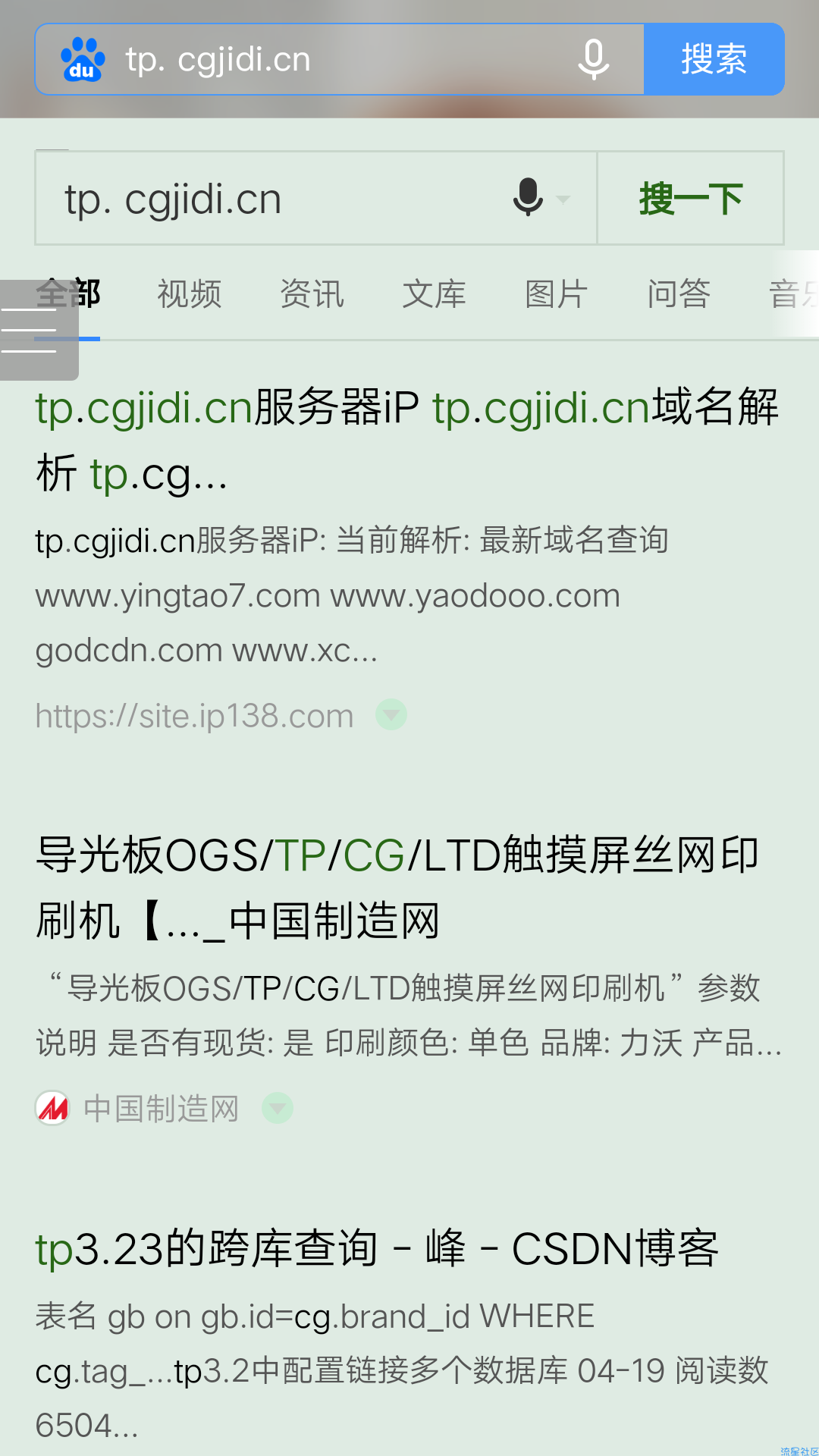Open the floating hamburger menu

(34, 331)
